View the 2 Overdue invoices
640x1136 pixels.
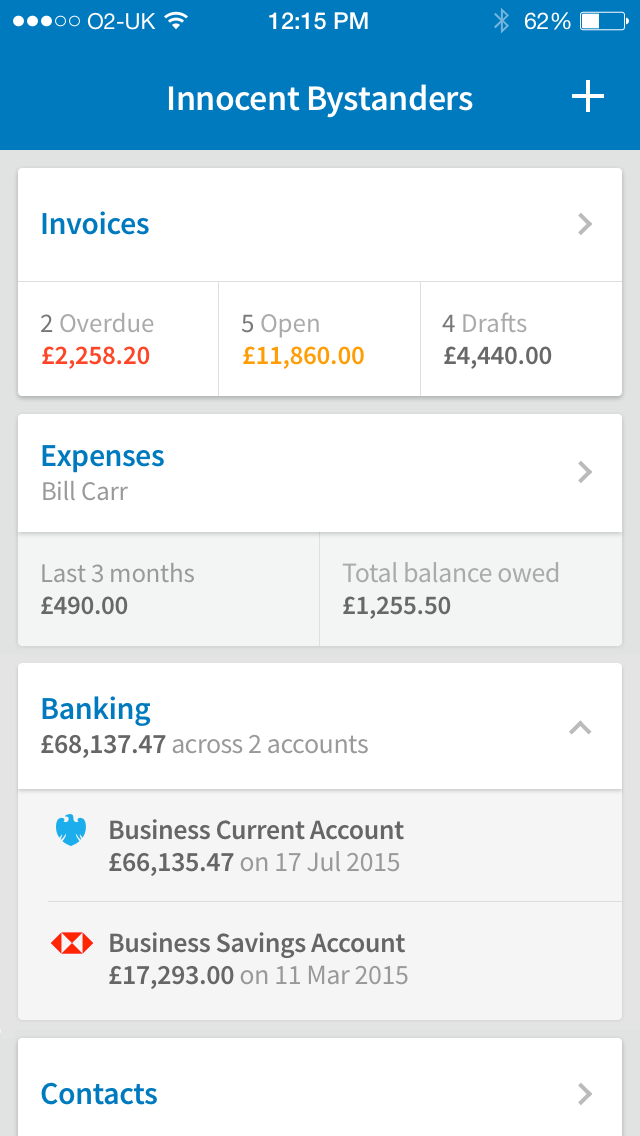point(118,339)
